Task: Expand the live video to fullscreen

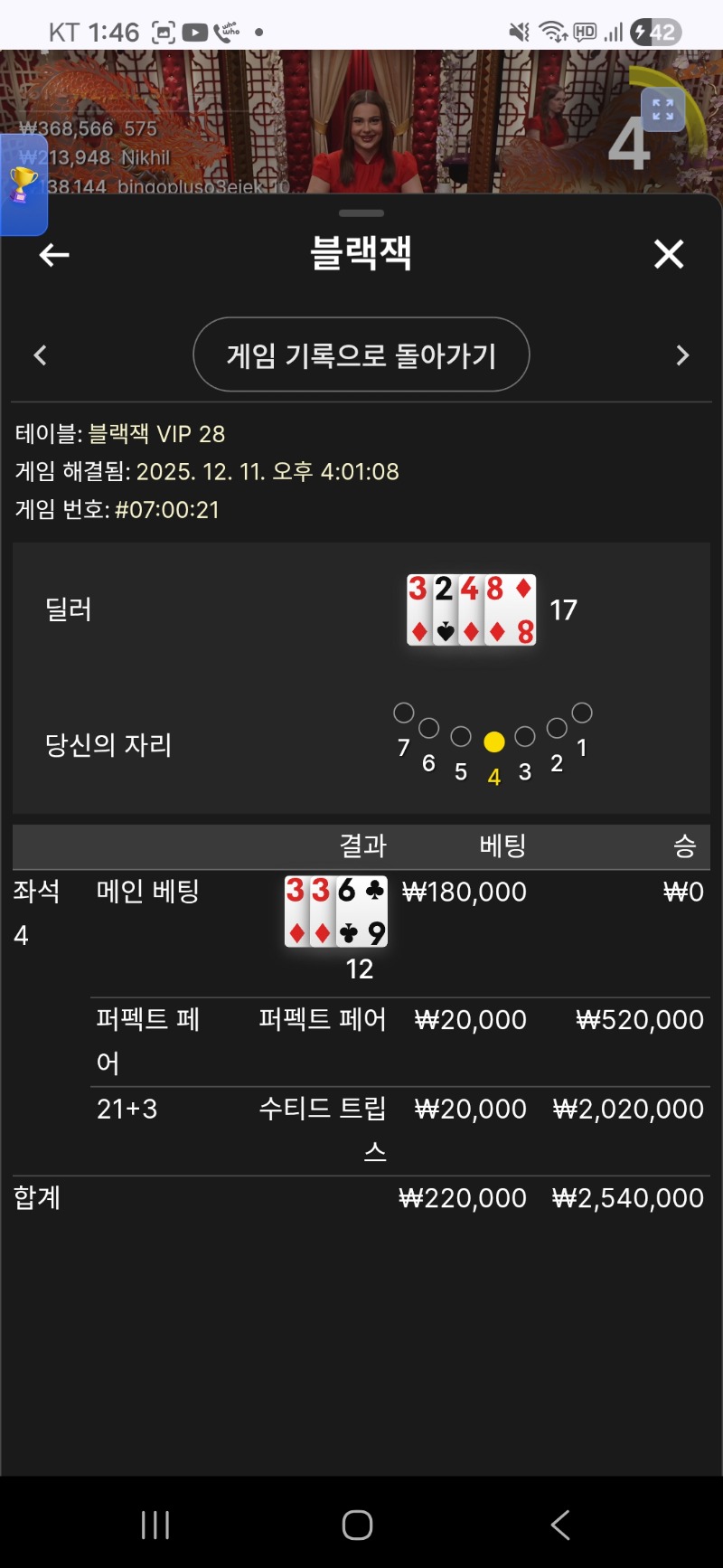Action: [x=662, y=110]
